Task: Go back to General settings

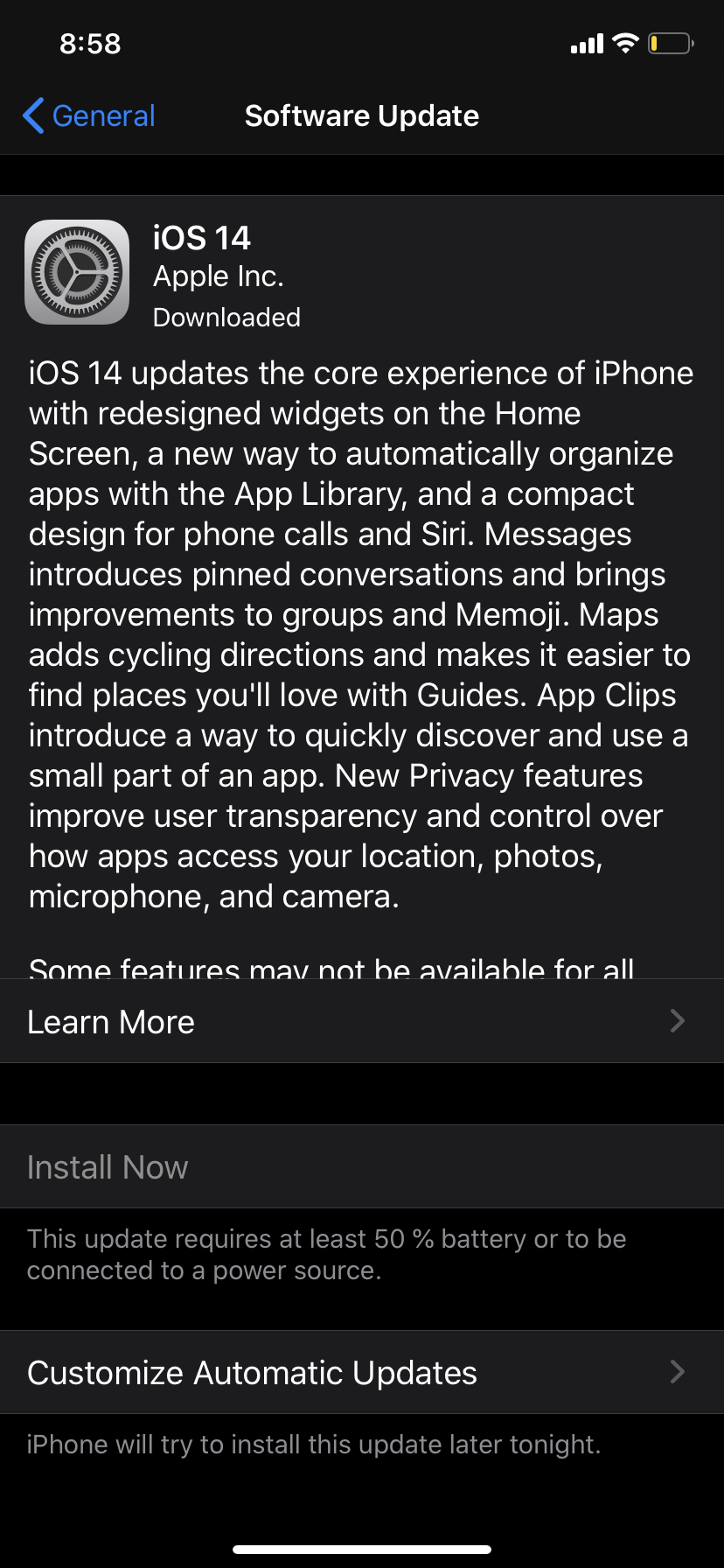Action: pos(89,115)
